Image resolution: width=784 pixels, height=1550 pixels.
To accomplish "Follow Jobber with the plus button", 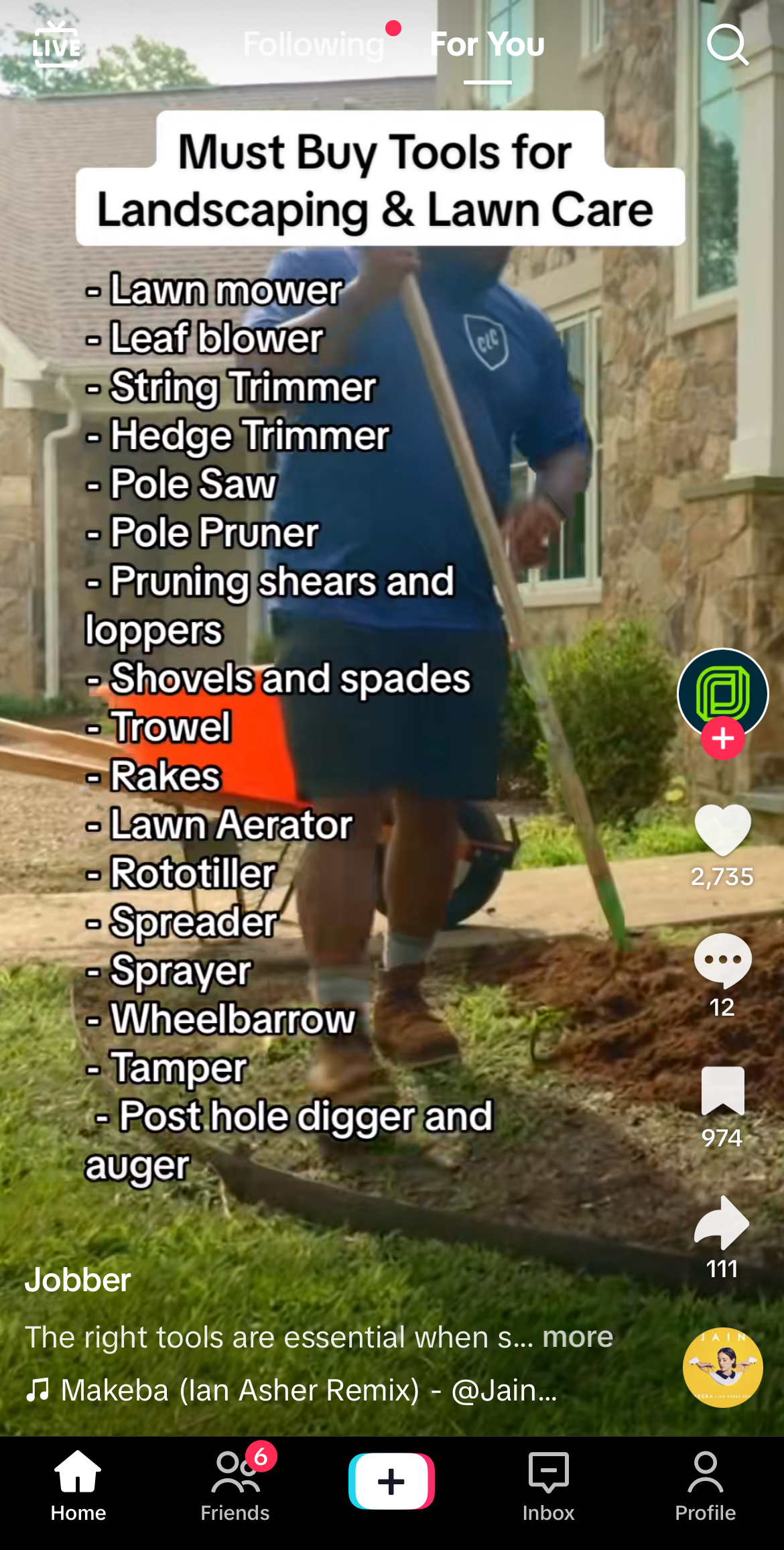I will click(x=722, y=738).
